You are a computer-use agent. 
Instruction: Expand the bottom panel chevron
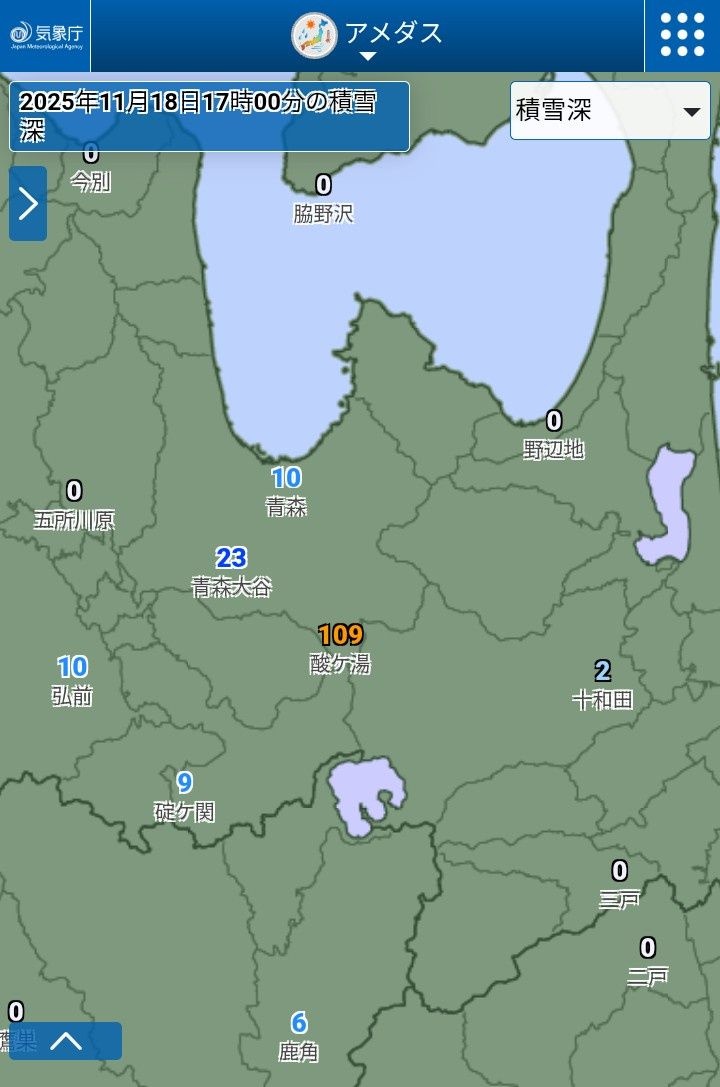[66, 1041]
